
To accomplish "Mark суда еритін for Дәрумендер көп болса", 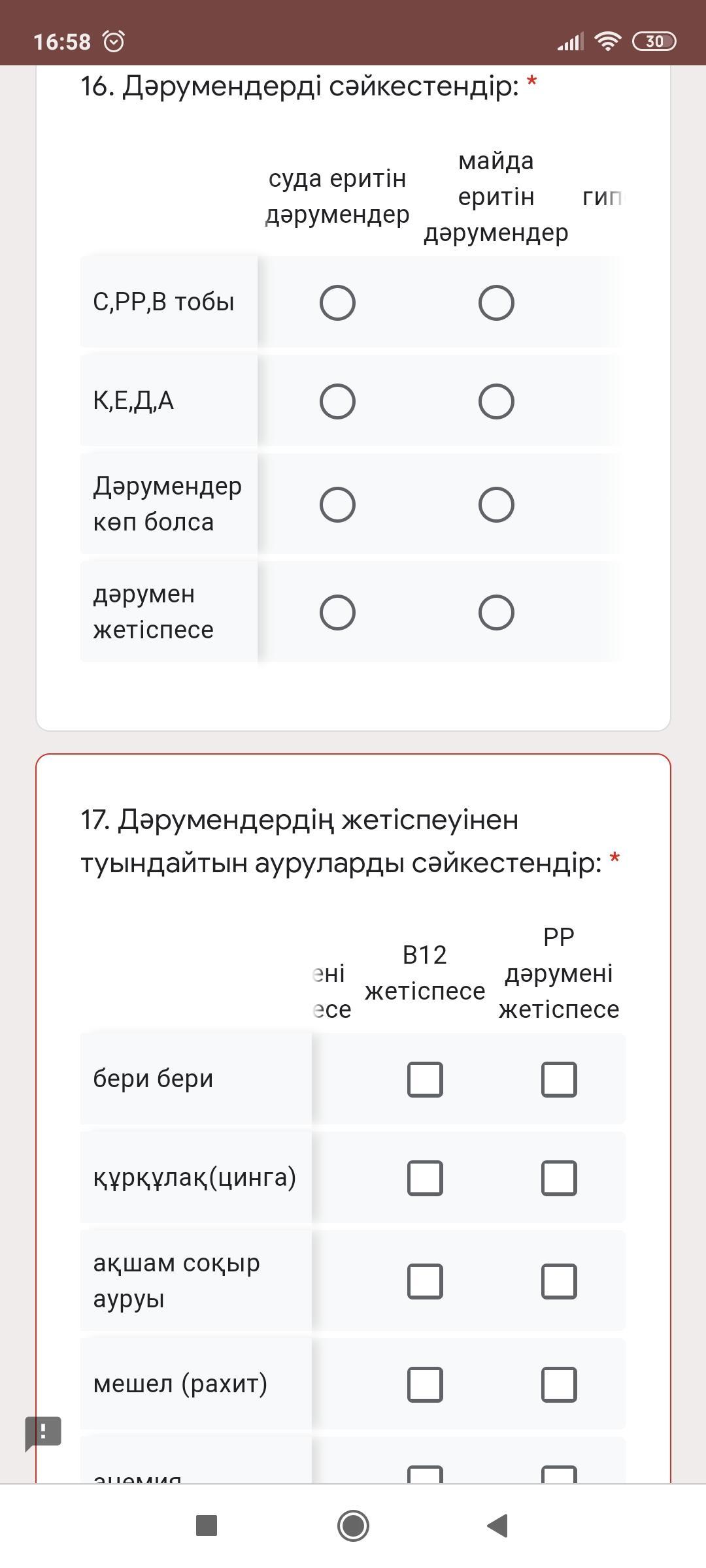I will [x=337, y=504].
